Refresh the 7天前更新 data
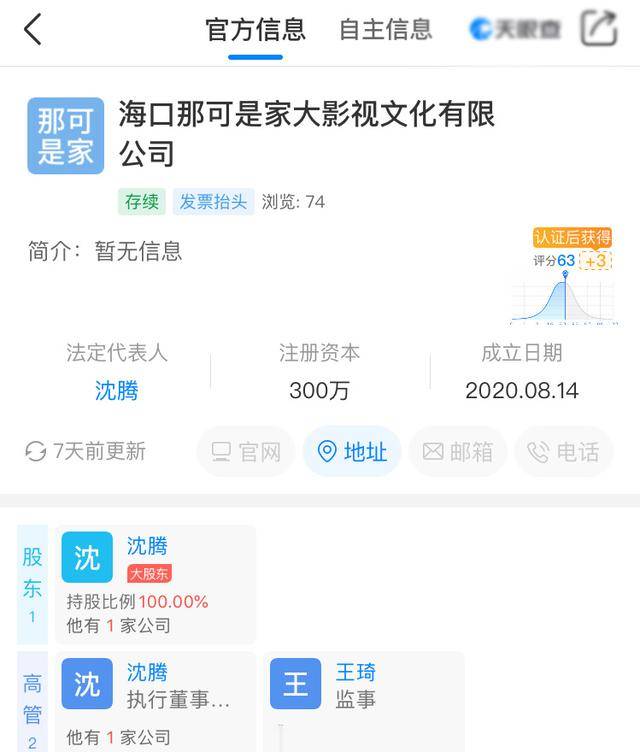The image size is (640, 752). point(36,452)
